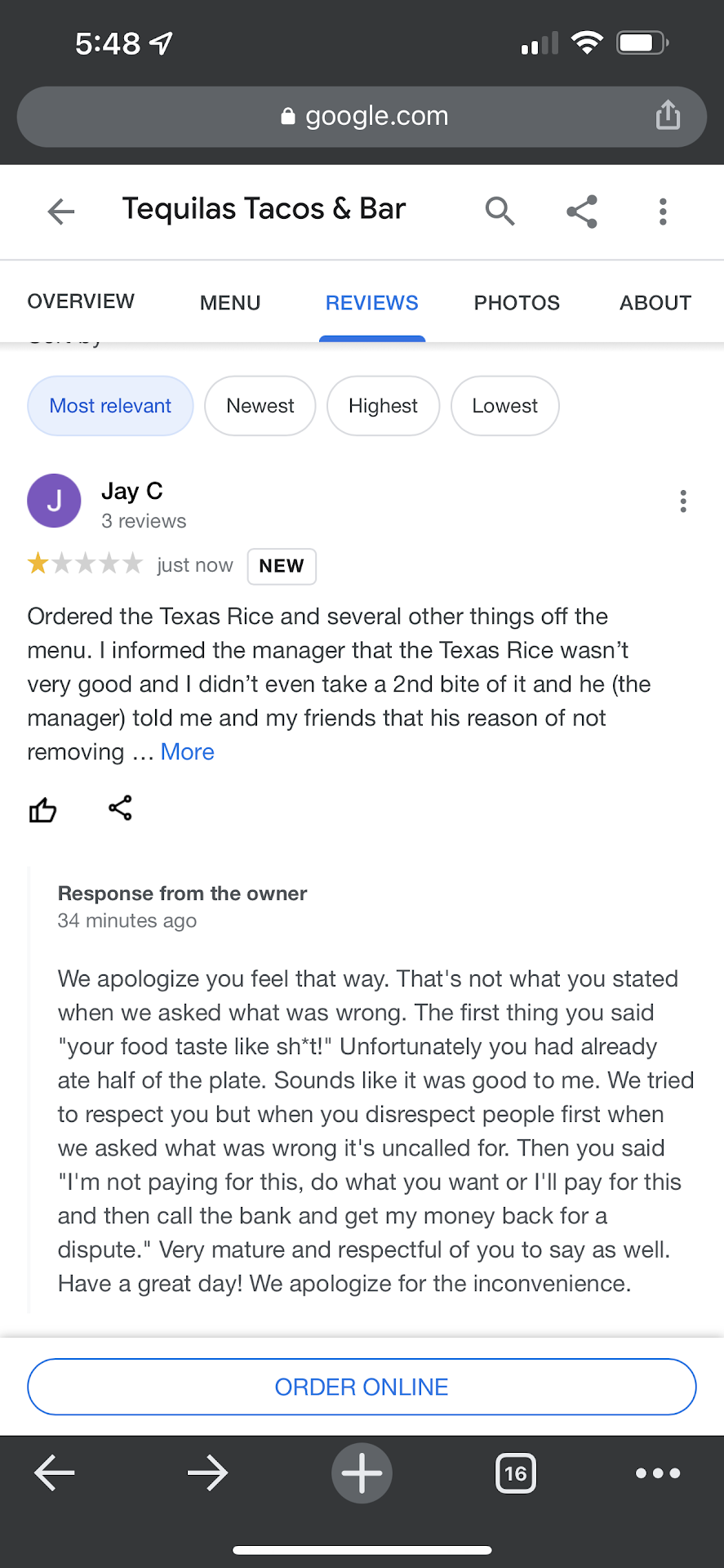Switch to the Photos tab
This screenshot has width=724, height=1568.
click(x=517, y=303)
